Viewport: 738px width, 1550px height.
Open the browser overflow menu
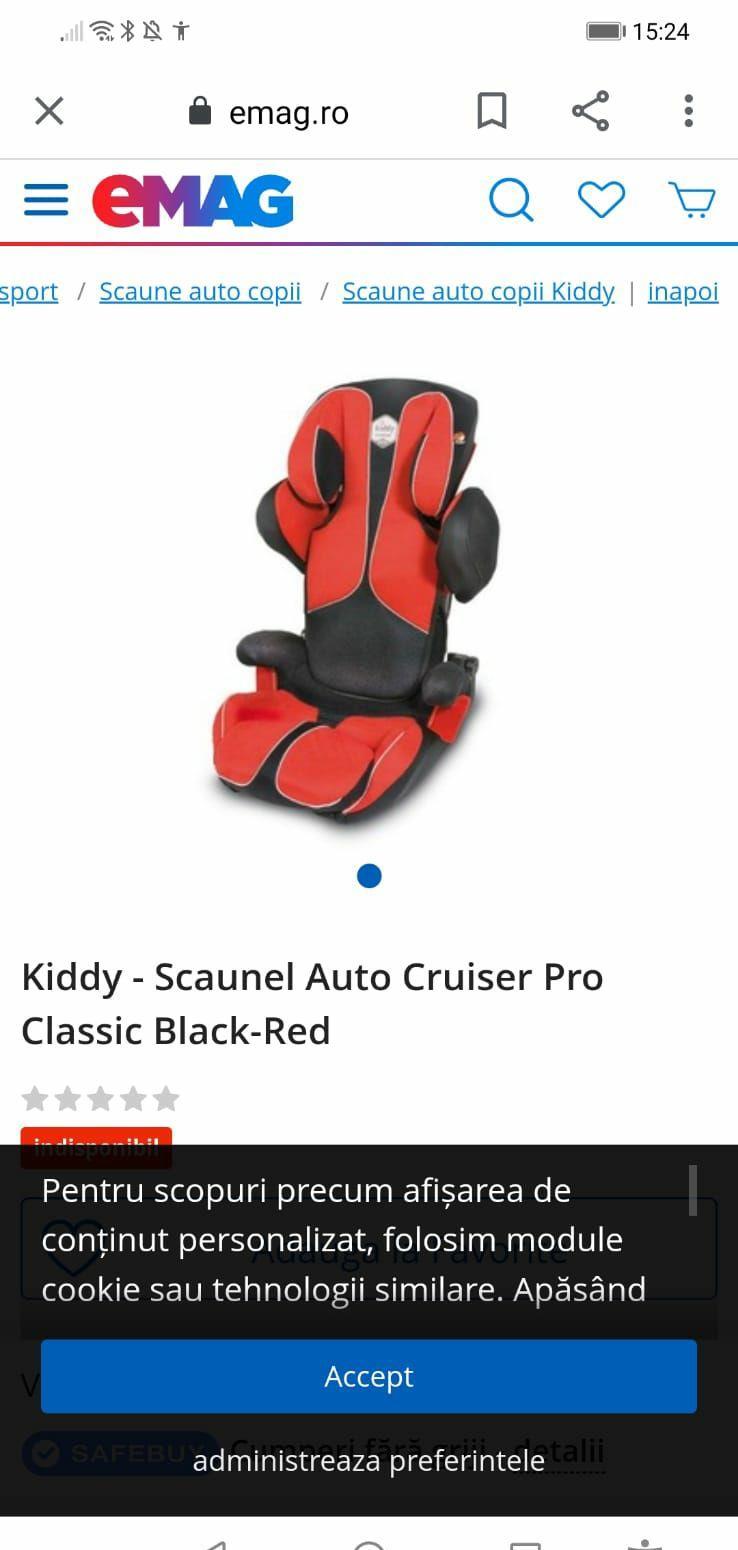click(x=688, y=111)
